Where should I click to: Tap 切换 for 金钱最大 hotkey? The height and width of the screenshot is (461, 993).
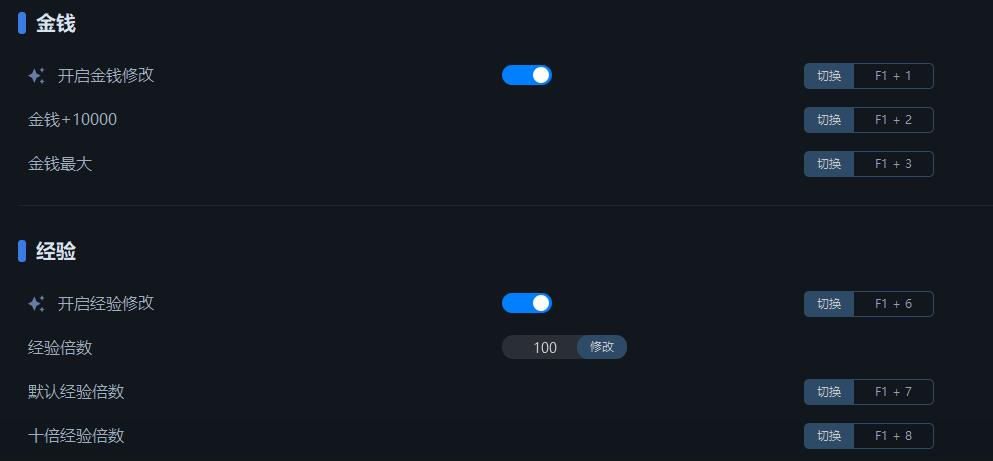829,164
